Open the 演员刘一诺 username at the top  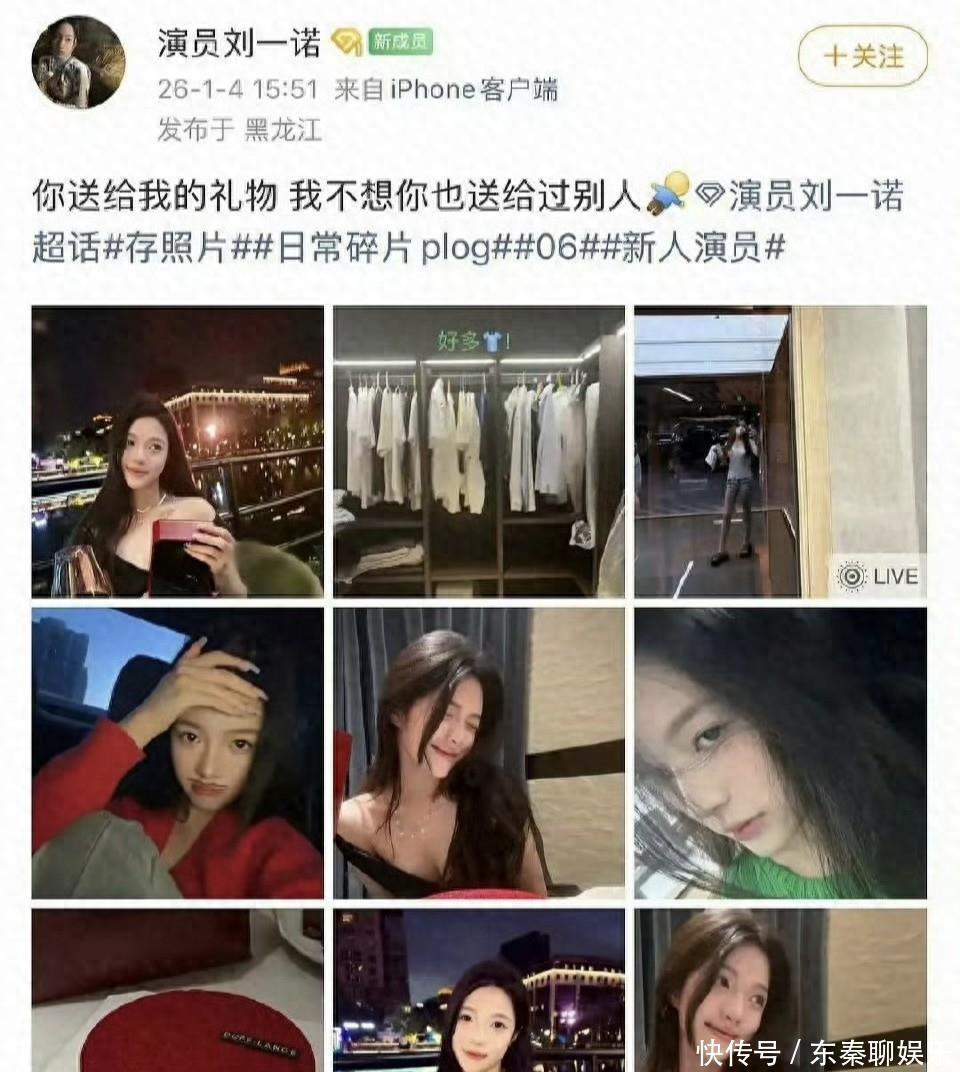point(240,43)
